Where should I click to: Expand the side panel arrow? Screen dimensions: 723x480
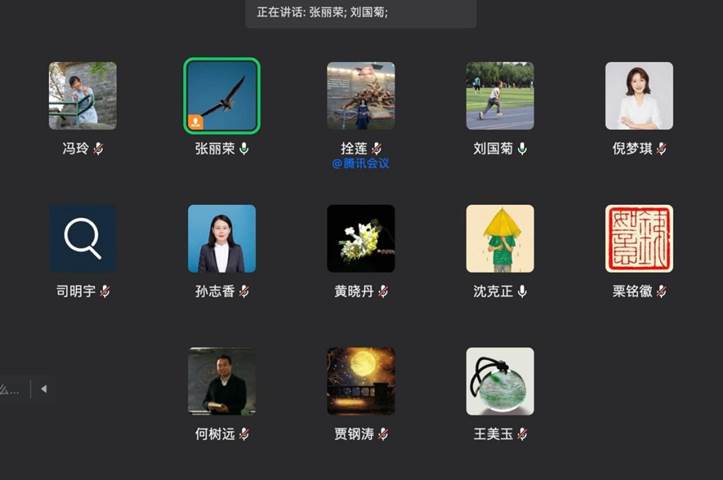43,389
